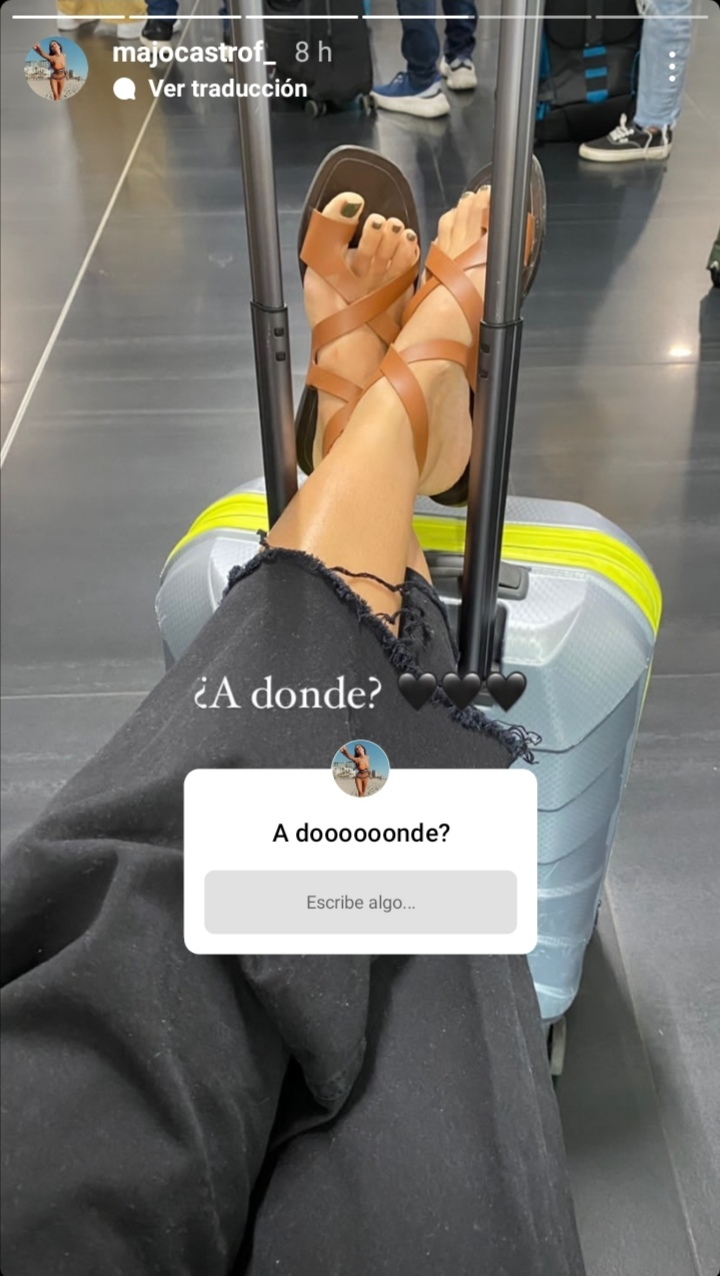Open majocastrof_ profile picture
720x1276 pixels.
click(56, 68)
